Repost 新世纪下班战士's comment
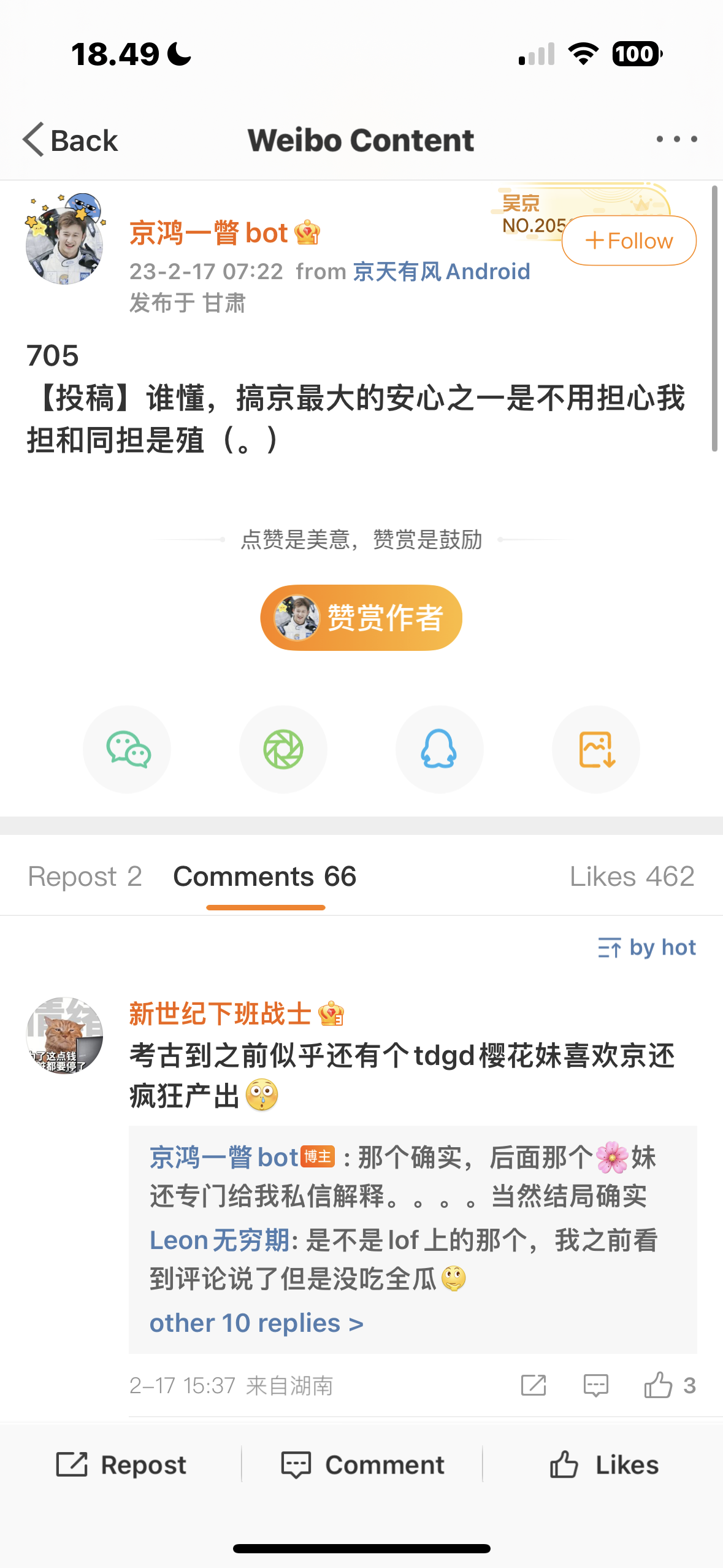 533,1385
